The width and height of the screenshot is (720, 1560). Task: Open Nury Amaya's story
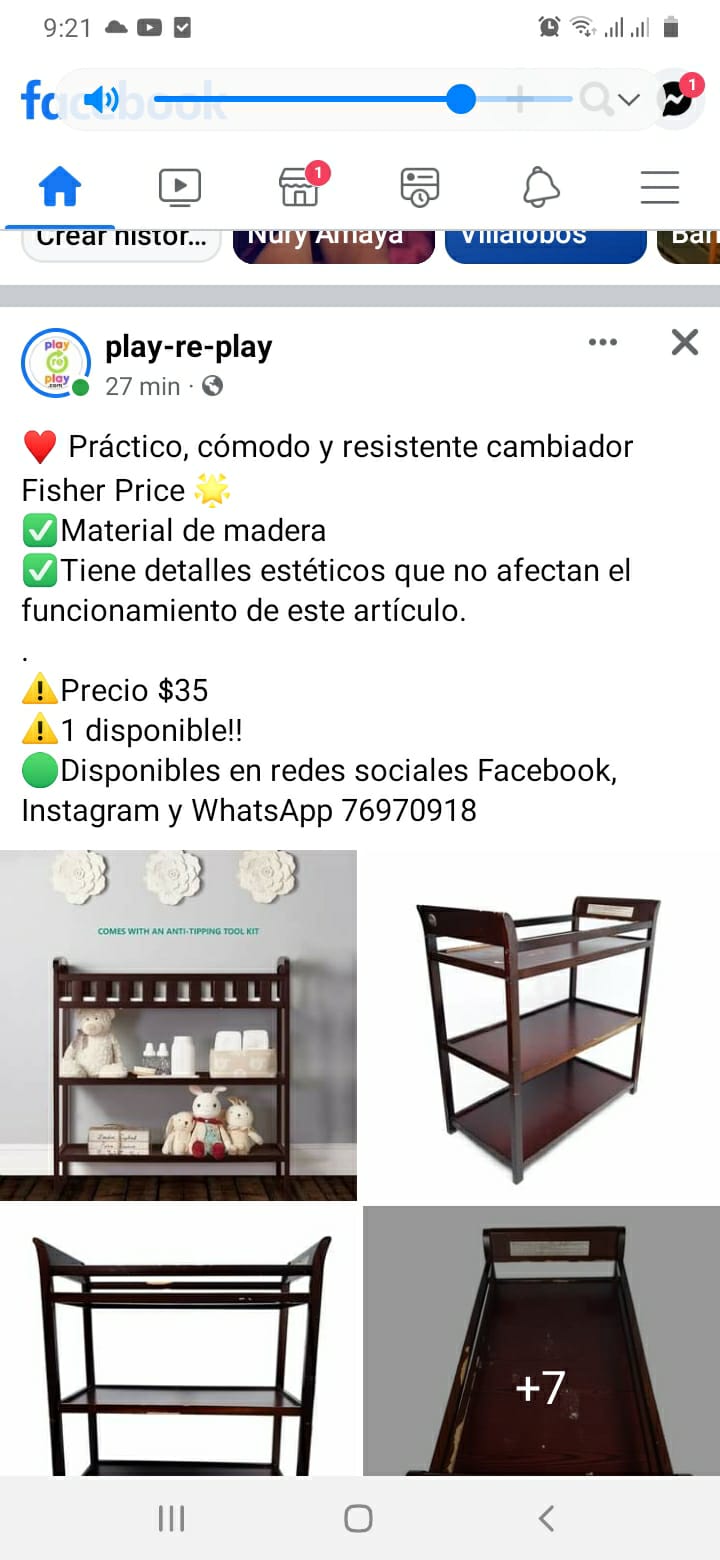(x=334, y=245)
